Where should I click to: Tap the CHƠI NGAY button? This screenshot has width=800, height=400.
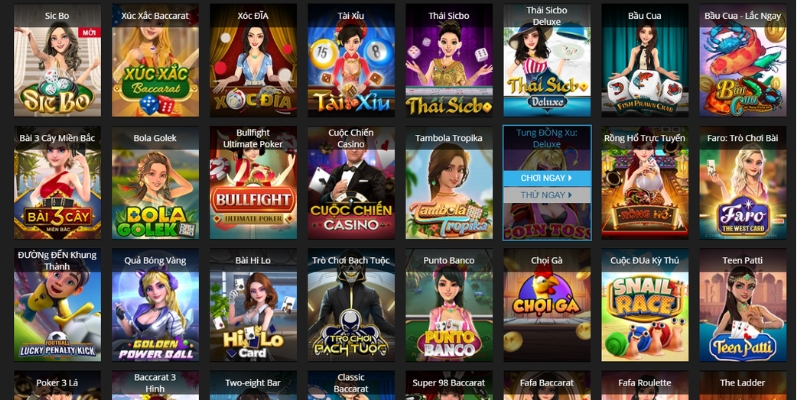547,178
